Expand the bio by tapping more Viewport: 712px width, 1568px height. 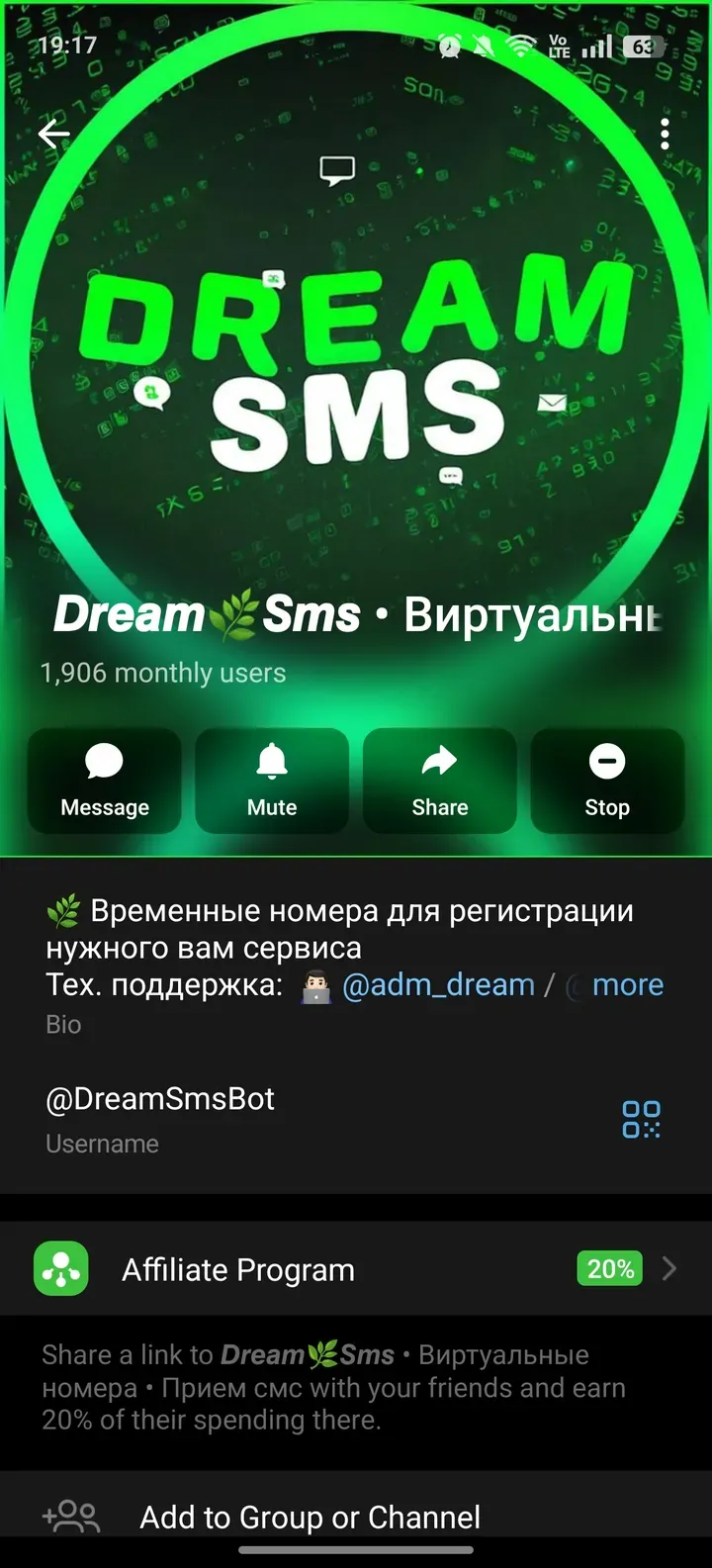point(628,984)
